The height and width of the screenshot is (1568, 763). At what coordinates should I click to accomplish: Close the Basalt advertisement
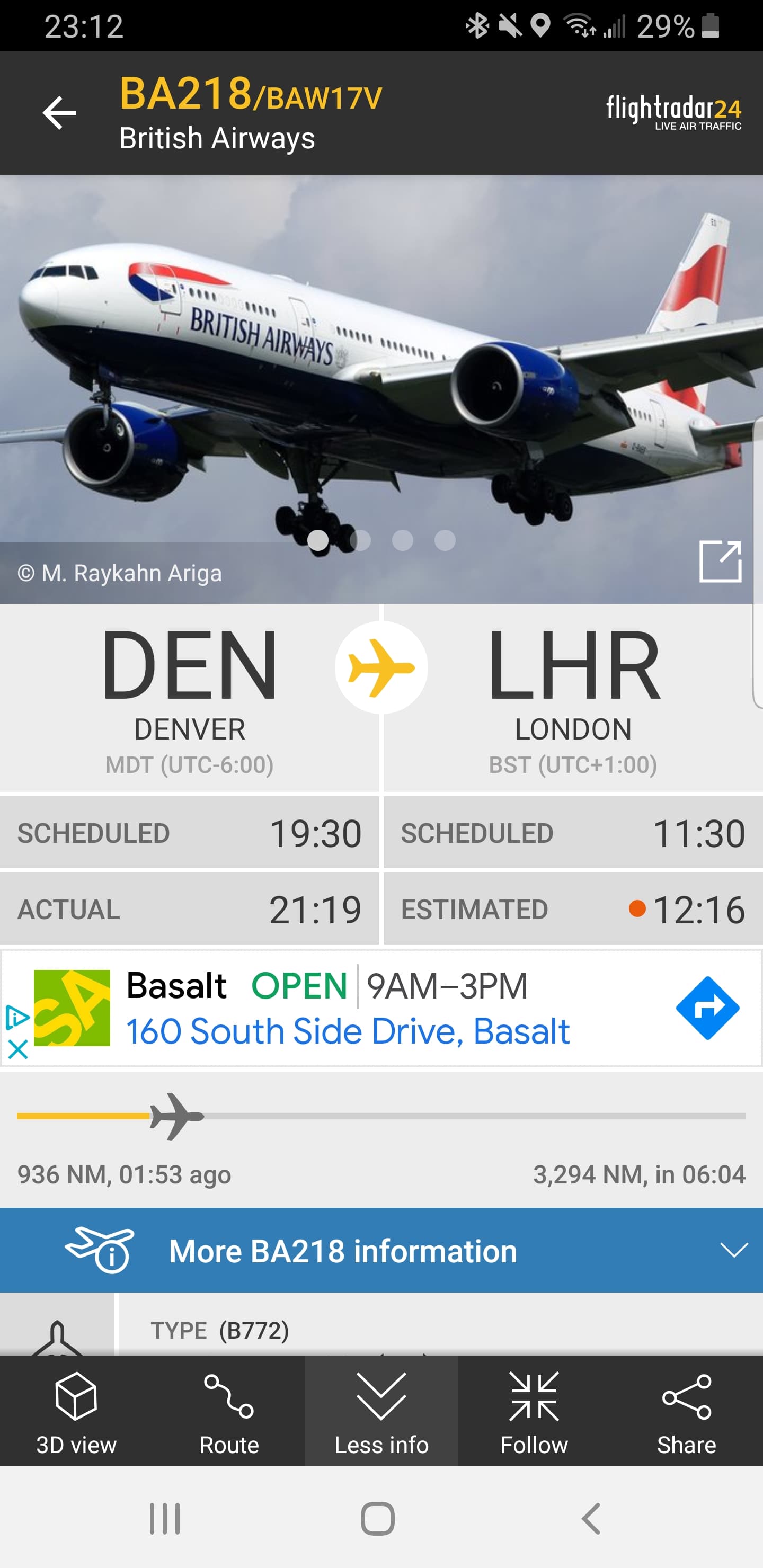point(17,1049)
